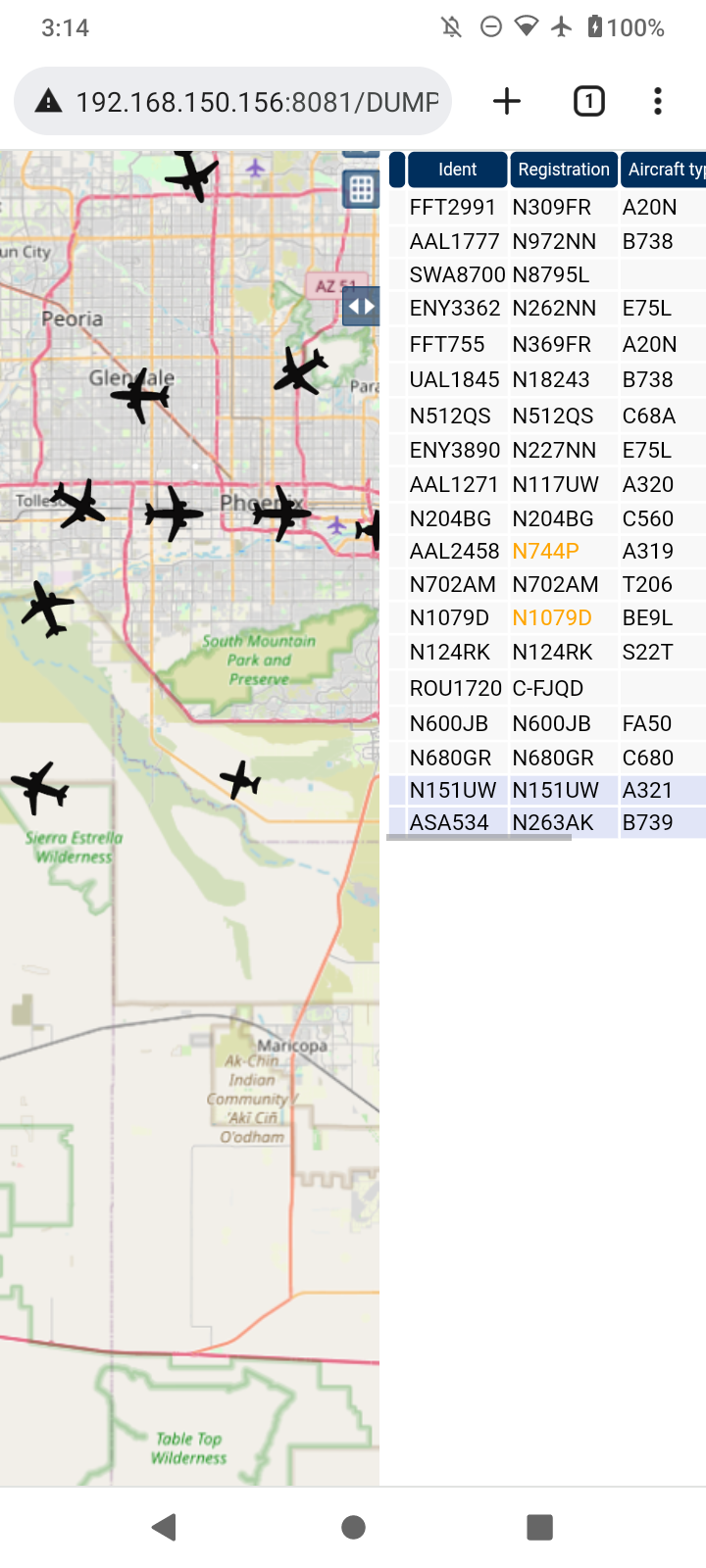
Task: Open the N744P registration link
Action: pos(546,551)
